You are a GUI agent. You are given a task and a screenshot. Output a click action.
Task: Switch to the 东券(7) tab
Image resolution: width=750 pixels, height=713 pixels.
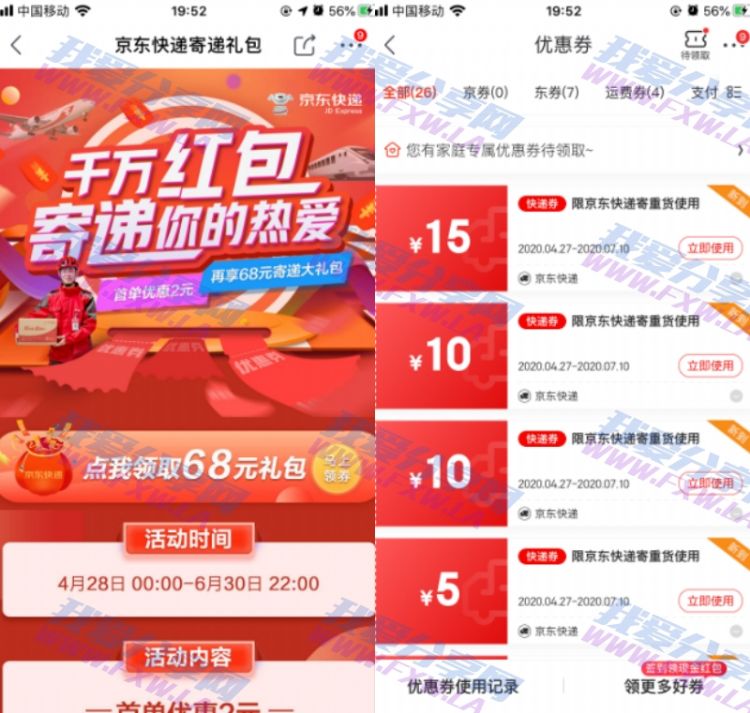[x=556, y=92]
